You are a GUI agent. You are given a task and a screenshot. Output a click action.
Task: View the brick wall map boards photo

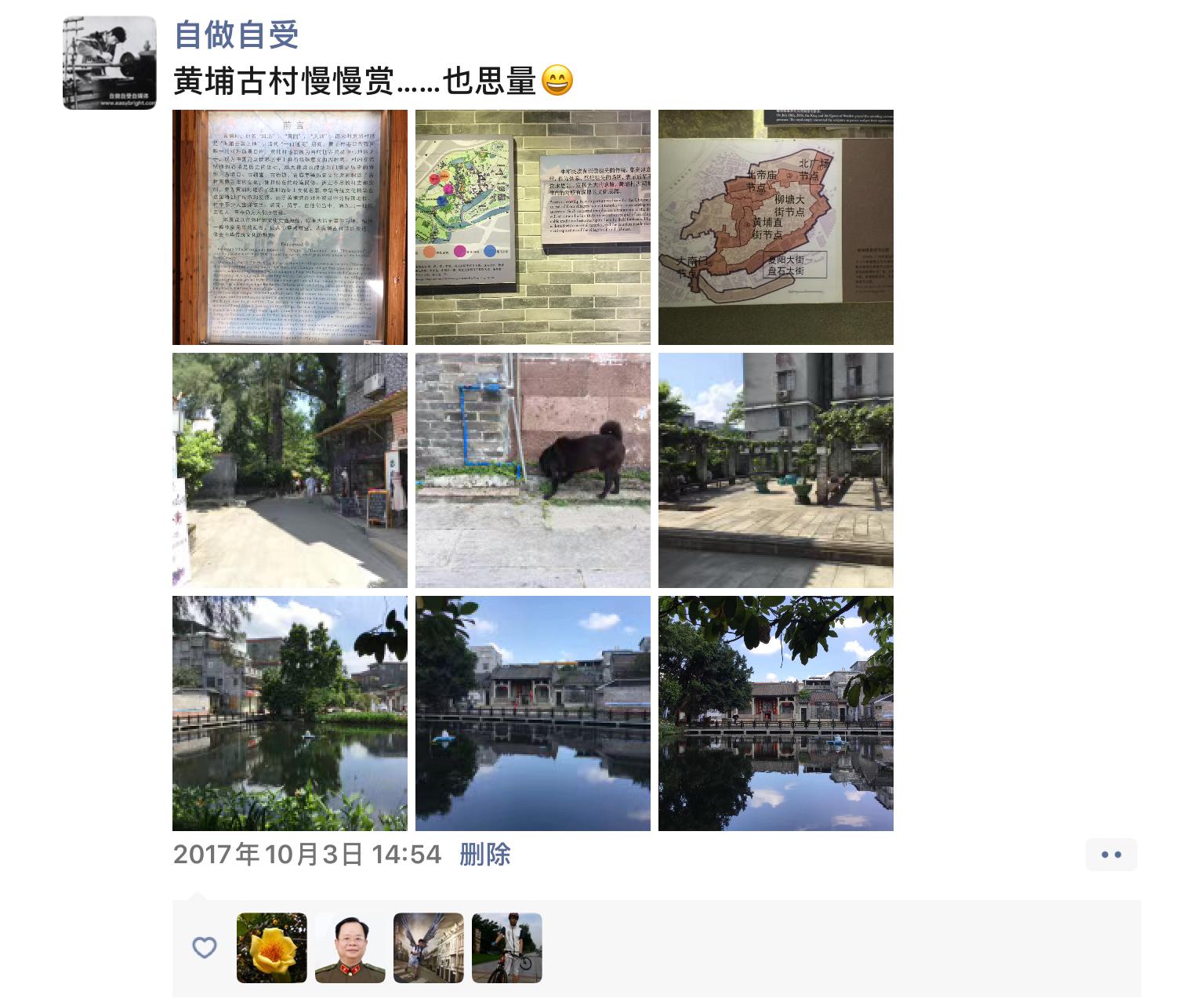533,227
